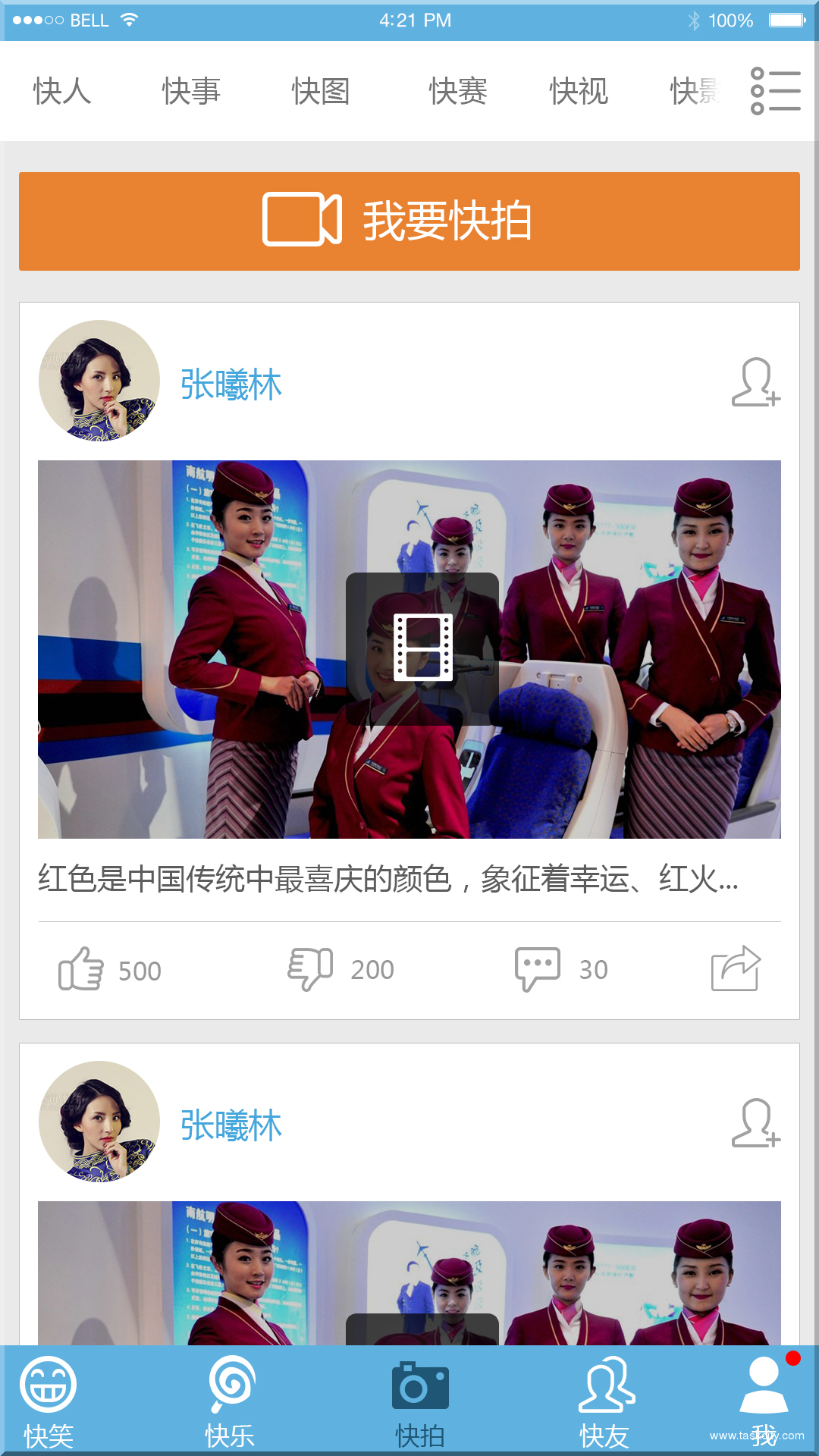The height and width of the screenshot is (1456, 819).
Task: Select the 快赛 top tab
Action: 458,92
